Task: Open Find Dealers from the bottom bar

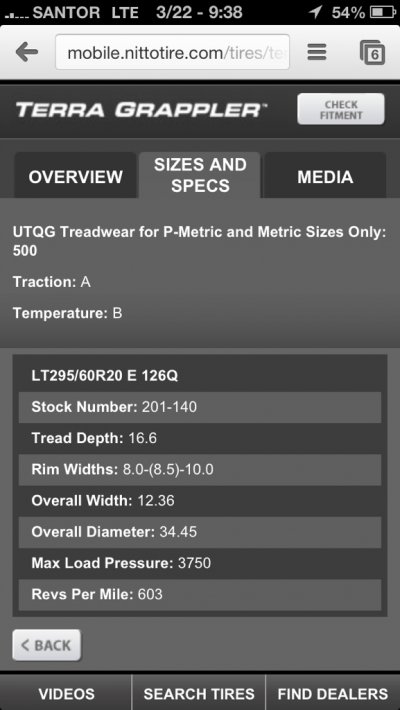Action: pyautogui.click(x=333, y=693)
